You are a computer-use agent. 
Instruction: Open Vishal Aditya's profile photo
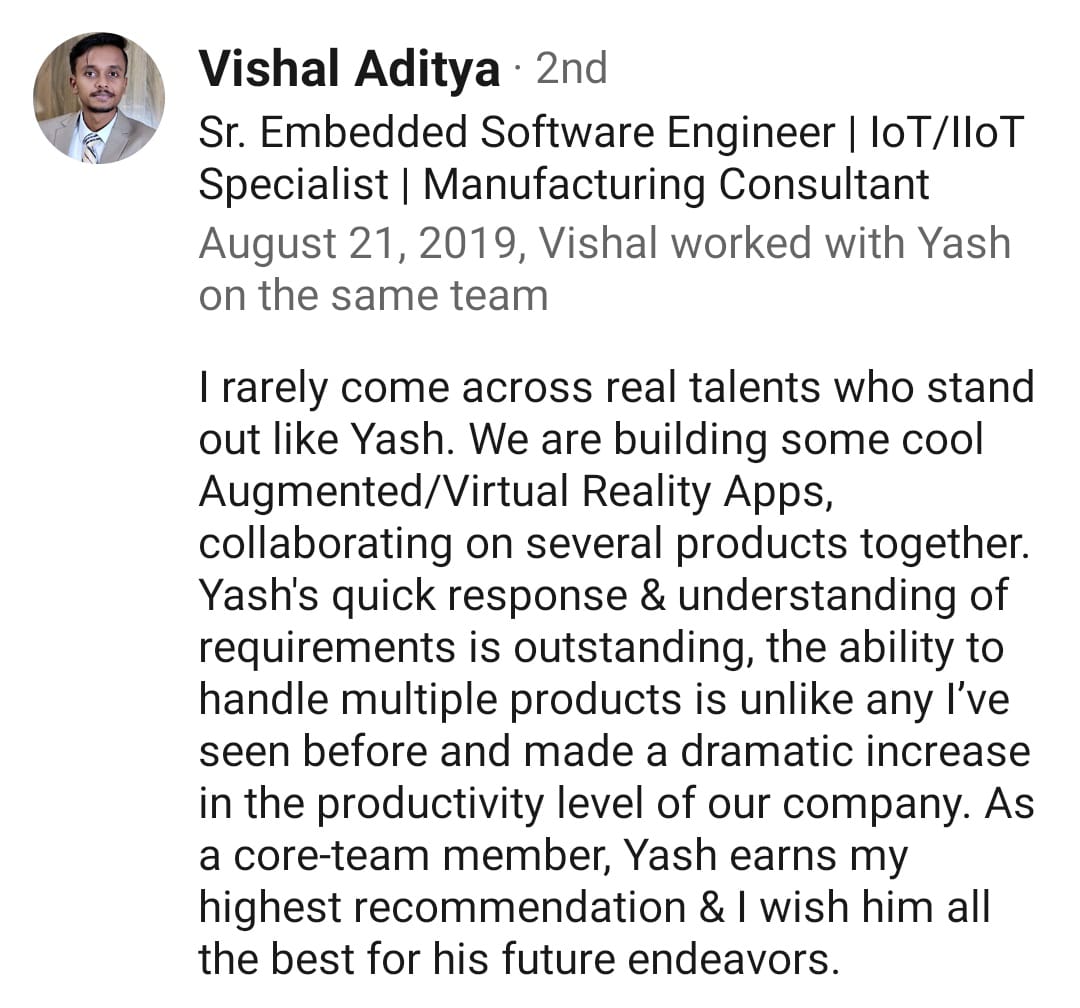[99, 98]
